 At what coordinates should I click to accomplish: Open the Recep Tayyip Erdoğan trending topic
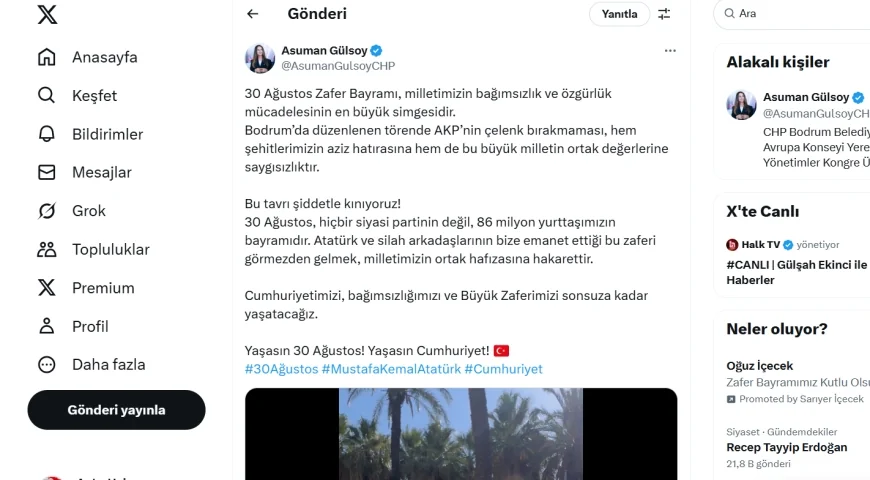coord(786,447)
